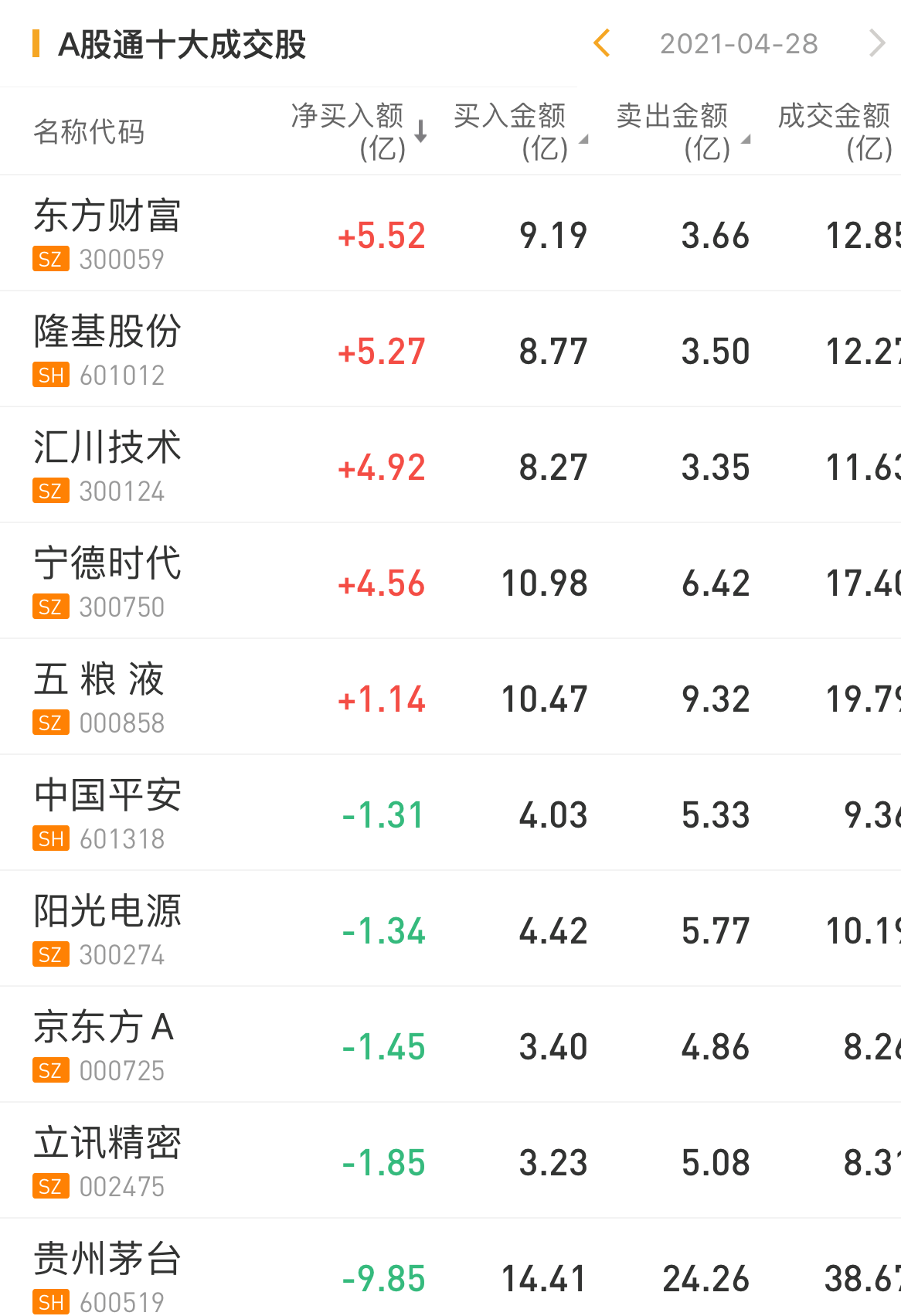Go to the next date
The width and height of the screenshot is (901, 1316).
pos(876,43)
